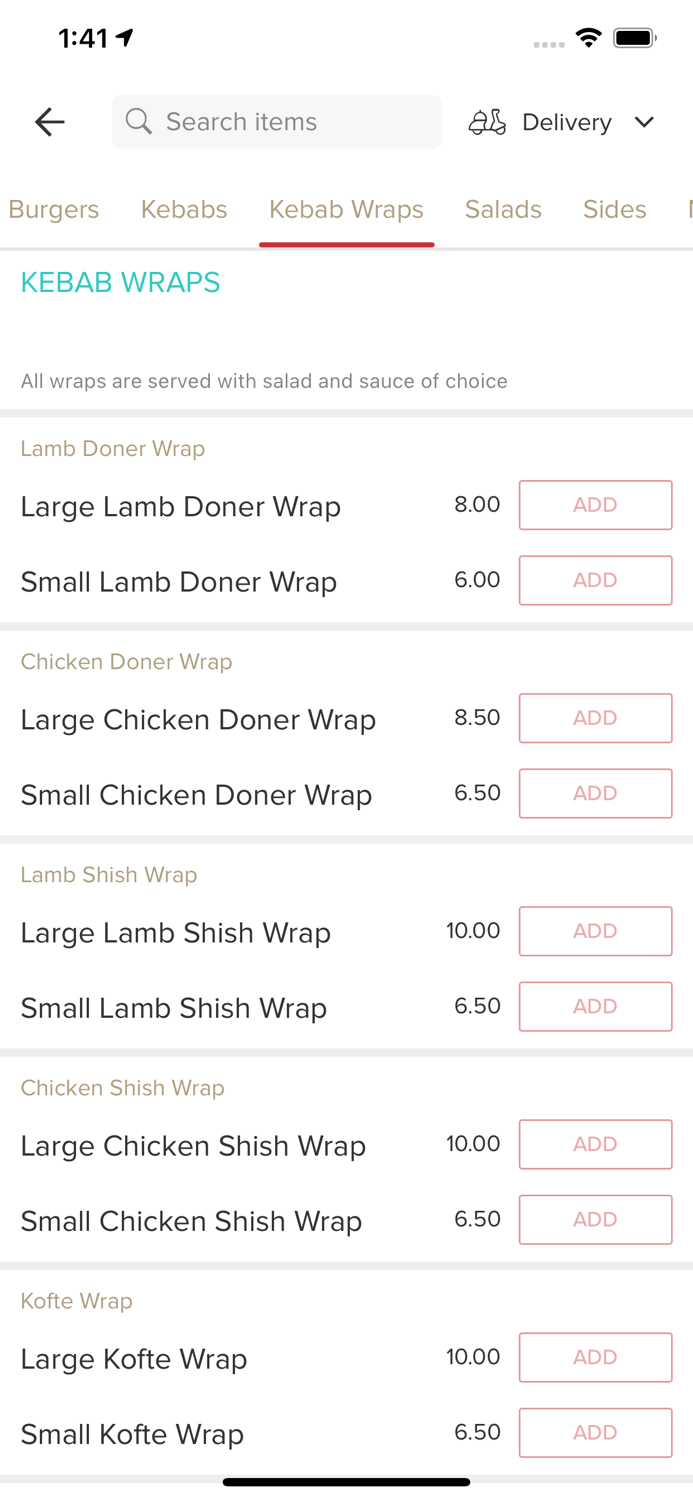This screenshot has height=1500, width=693.
Task: Add Large Kofte Wrap
Action: coord(595,1357)
